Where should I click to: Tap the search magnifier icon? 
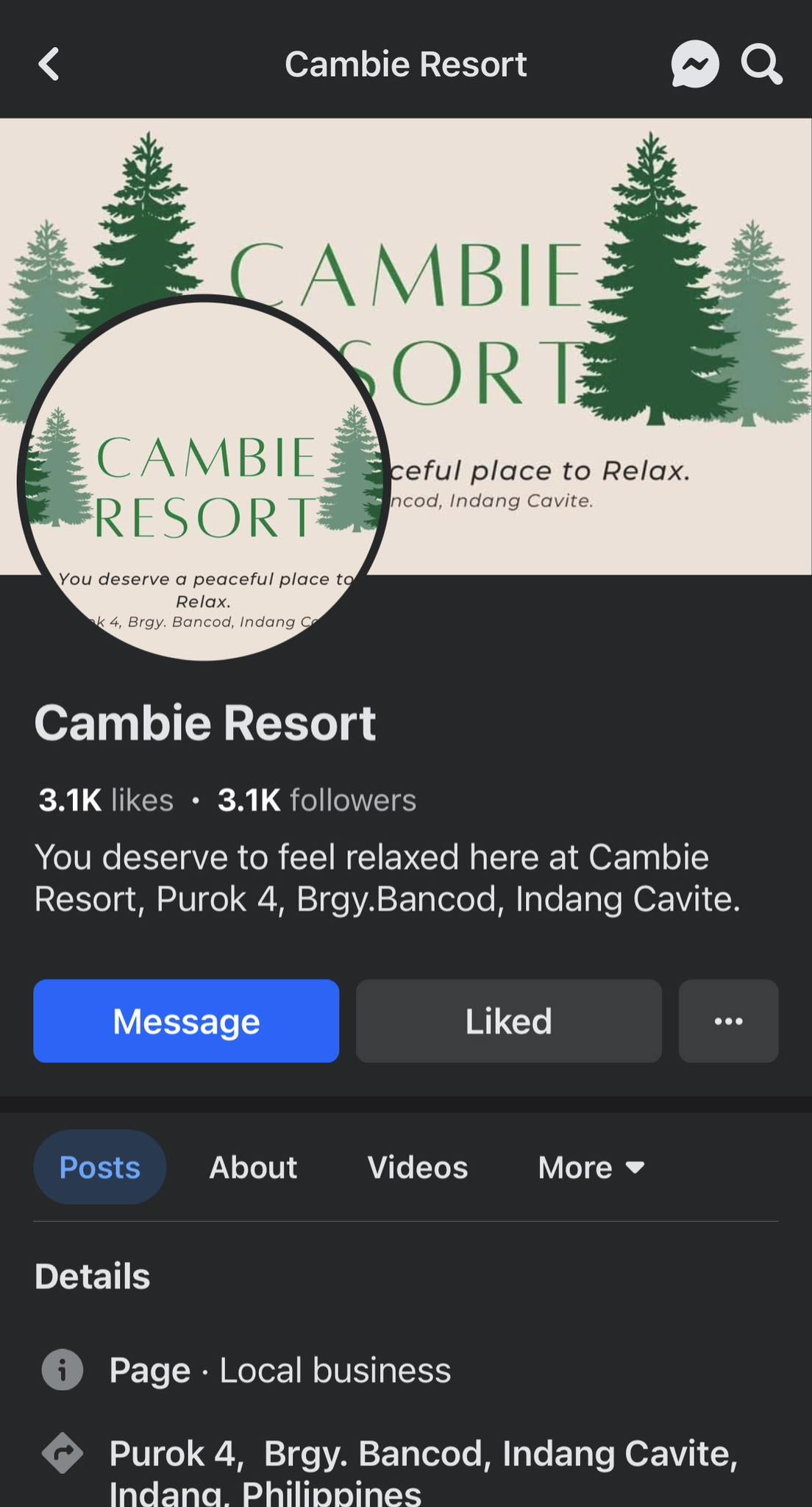coord(761,64)
